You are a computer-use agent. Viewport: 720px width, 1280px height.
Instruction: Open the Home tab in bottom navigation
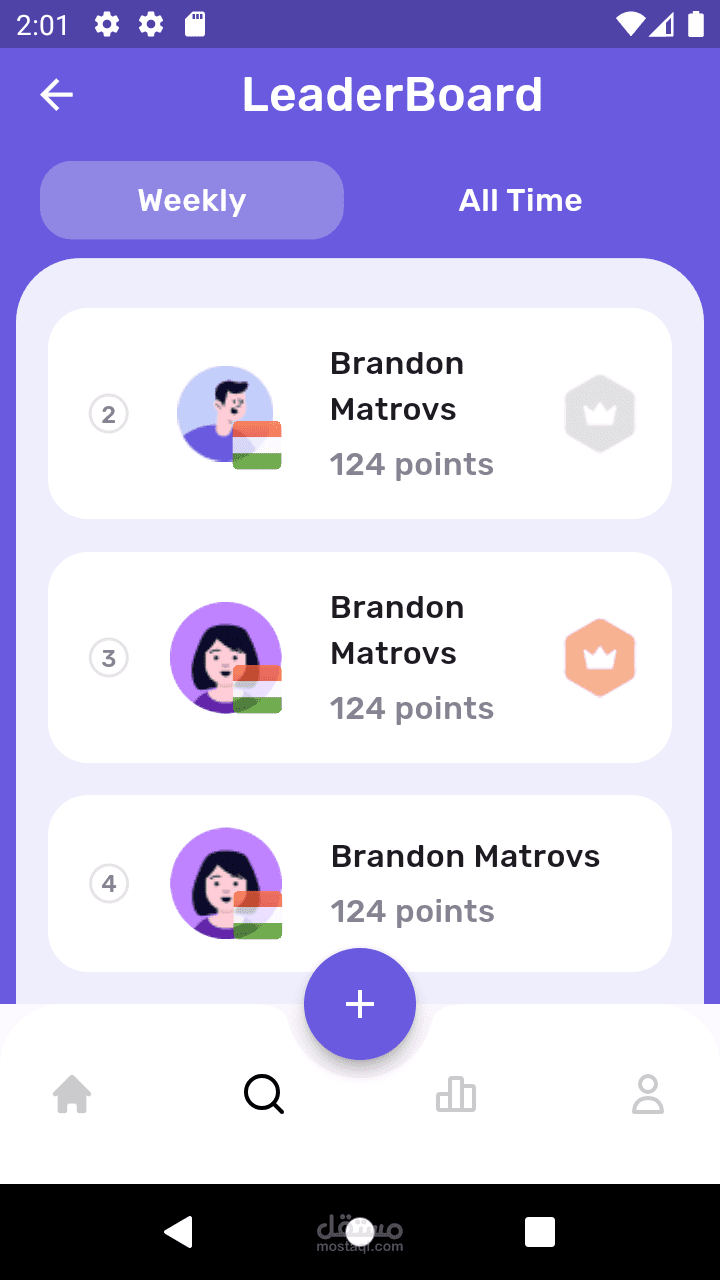click(72, 1094)
